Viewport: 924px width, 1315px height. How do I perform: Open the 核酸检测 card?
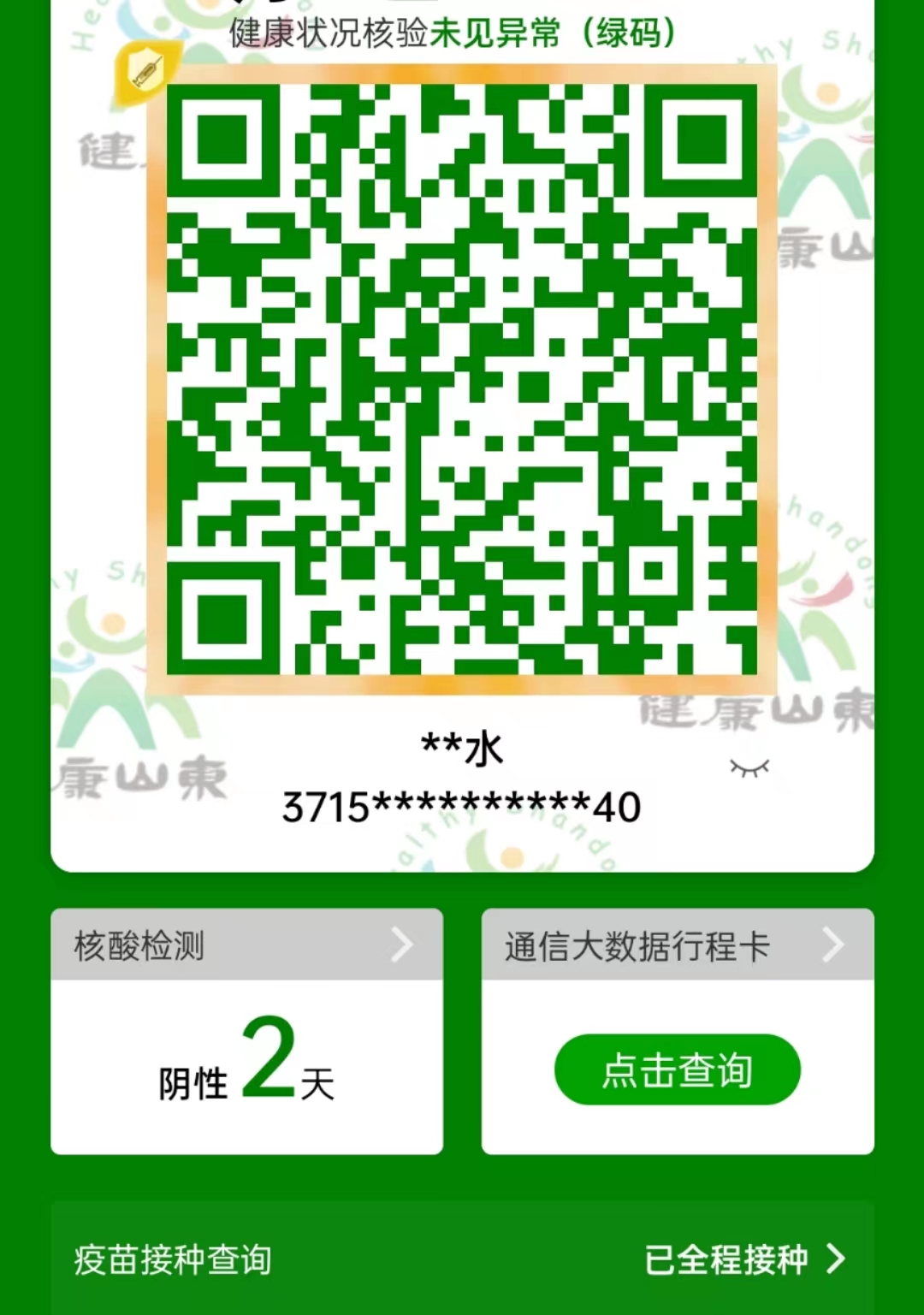pos(246,945)
